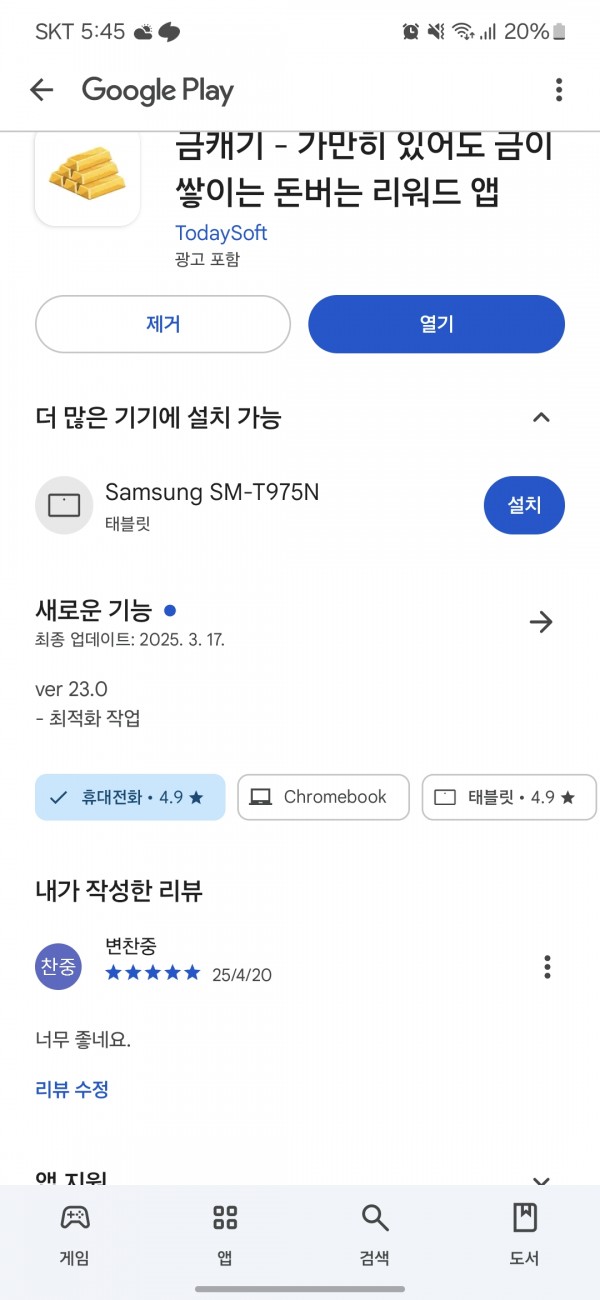The width and height of the screenshot is (600, 1300).
Task: Switch to the 도서 tab
Action: 525,1236
